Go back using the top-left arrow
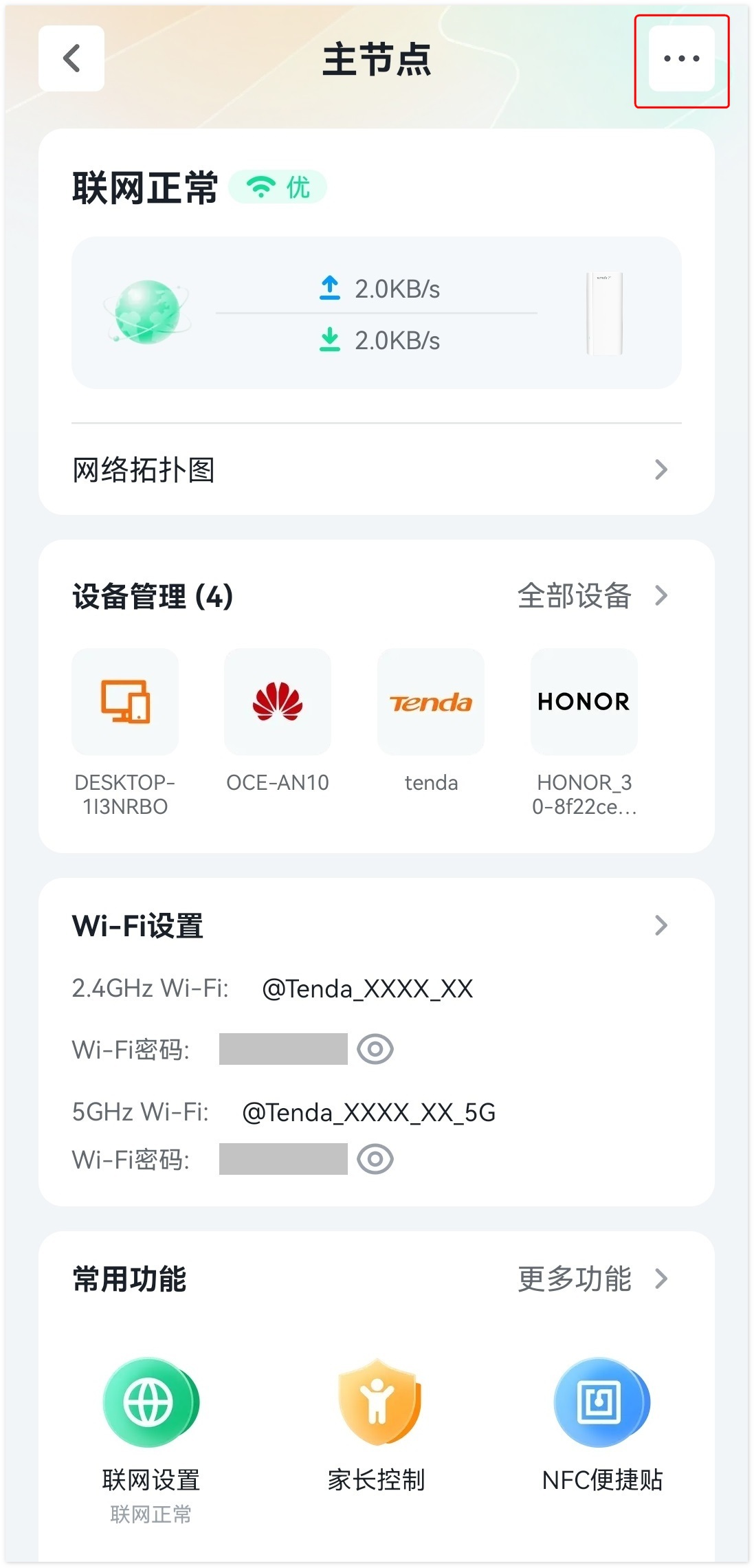The width and height of the screenshot is (754, 1568). click(x=71, y=58)
